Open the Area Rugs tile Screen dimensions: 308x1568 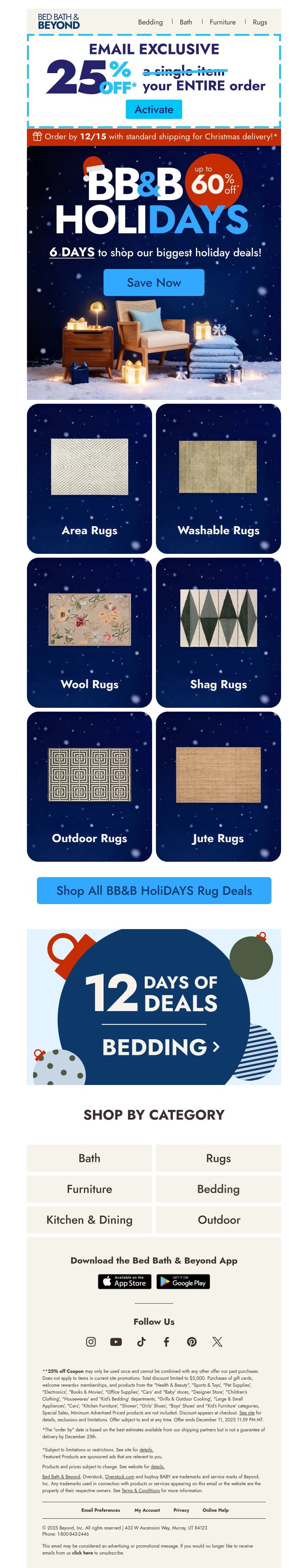tap(89, 478)
